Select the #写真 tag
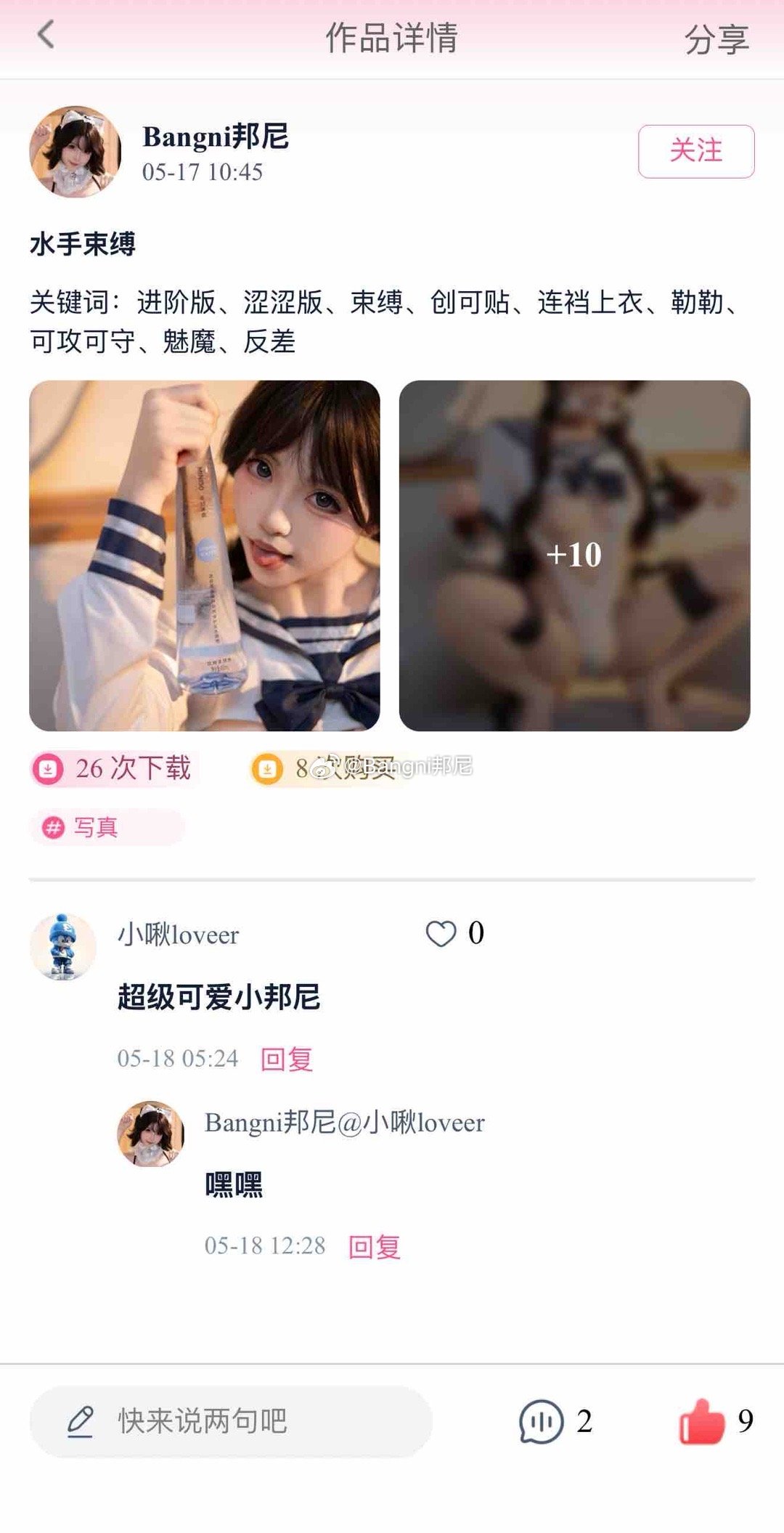This screenshot has height=1533, width=784. 107,827
